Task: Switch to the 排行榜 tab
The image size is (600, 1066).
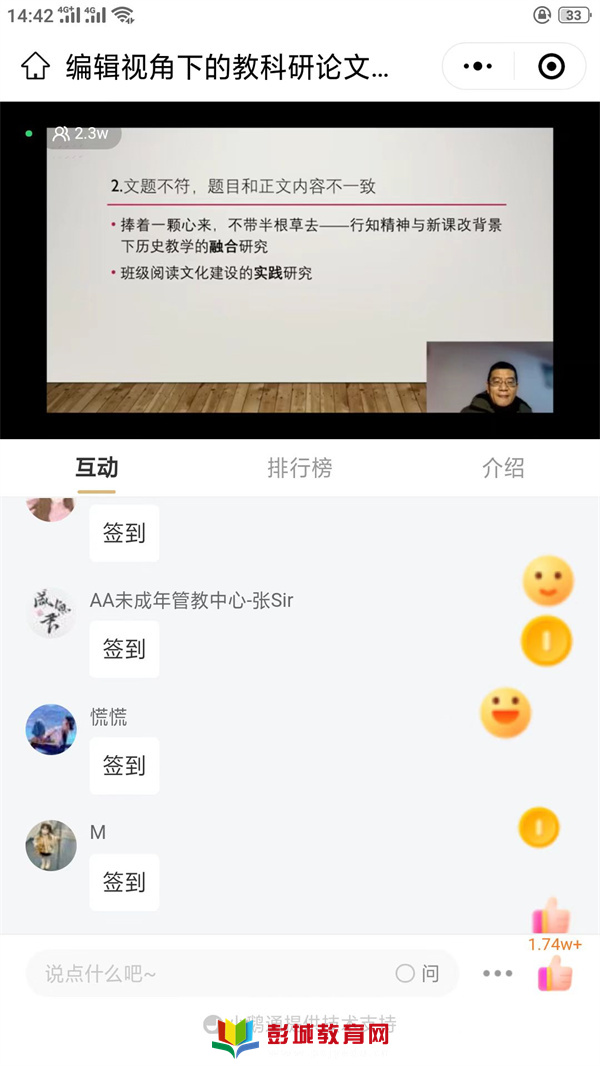Action: (299, 467)
